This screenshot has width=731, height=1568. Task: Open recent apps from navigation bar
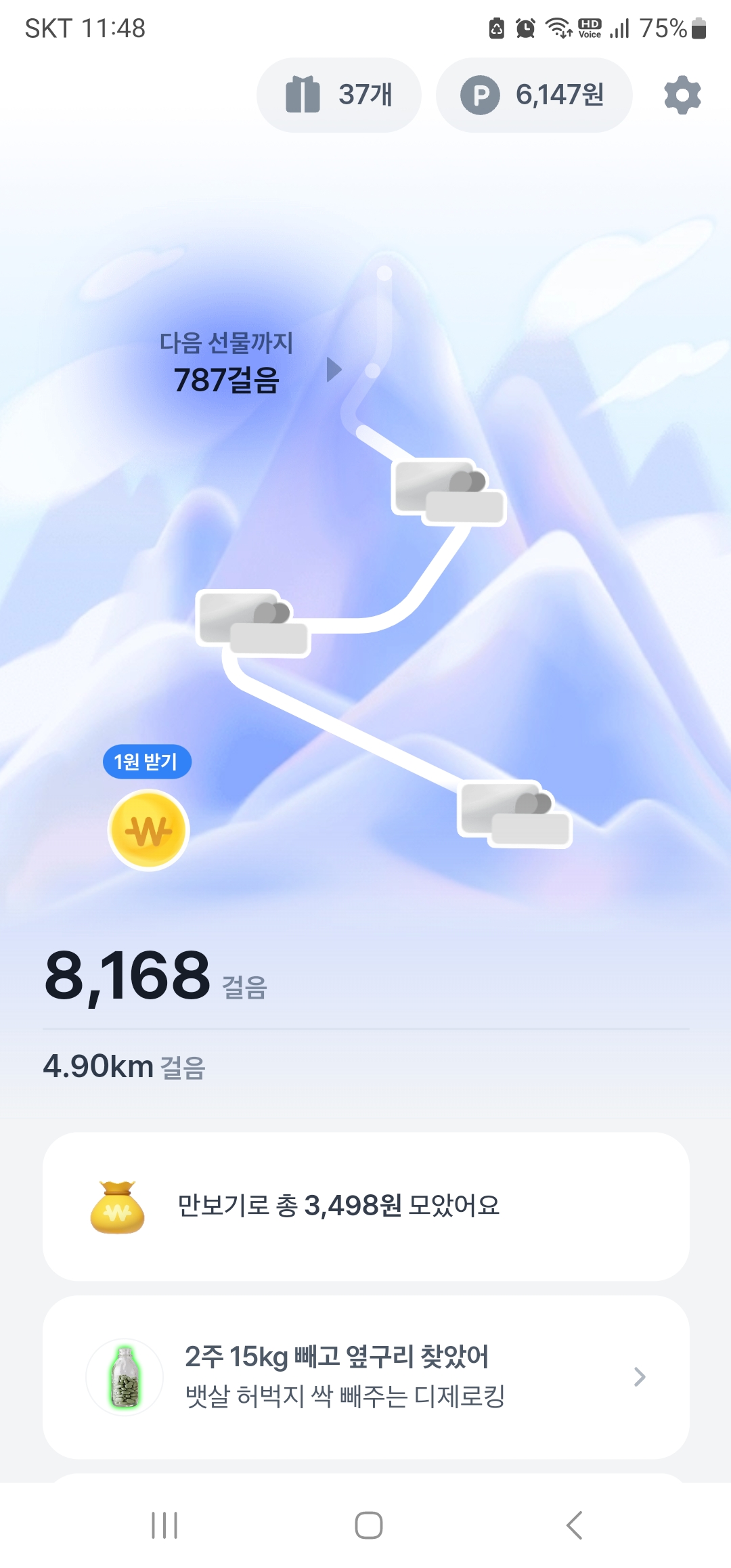[164, 1525]
